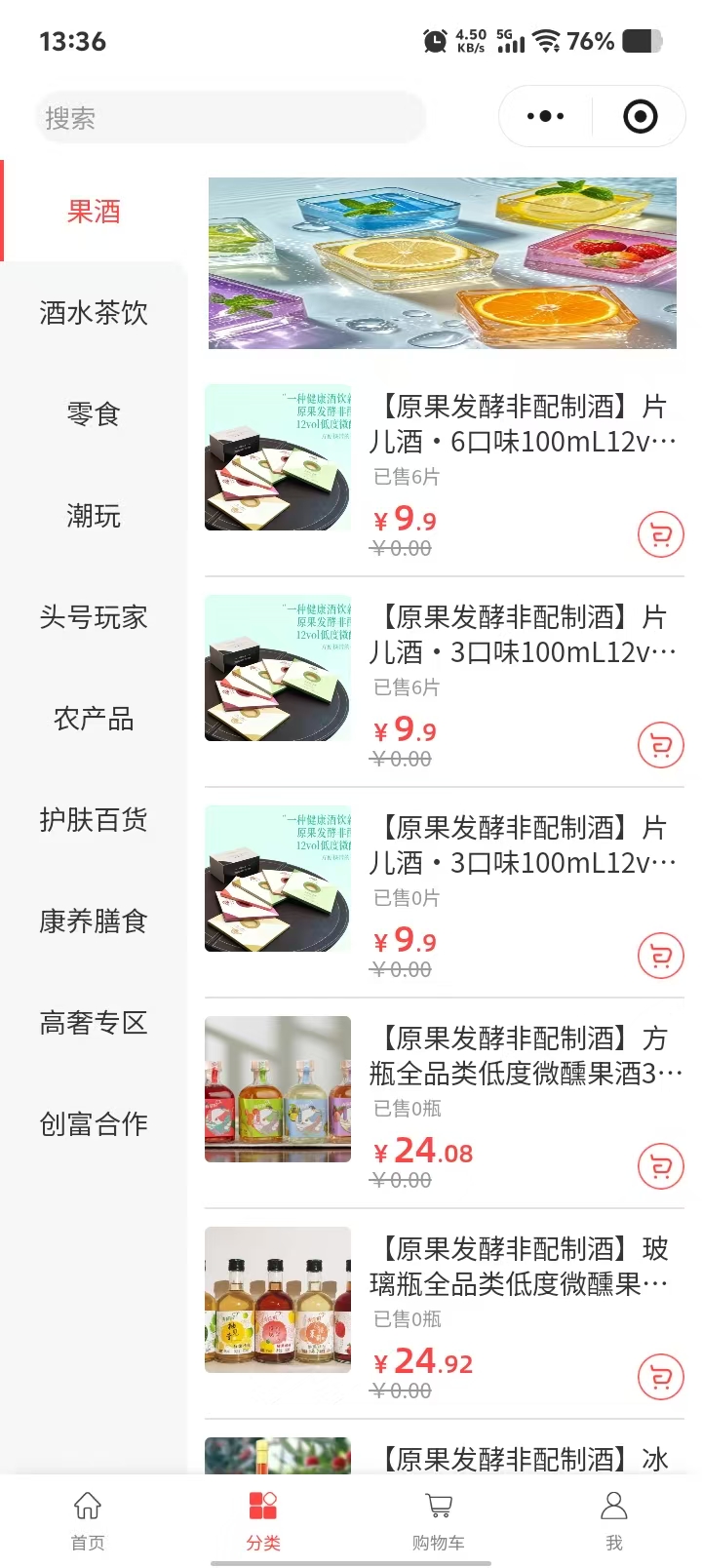Select the 高奢专区 category
This screenshot has height=1568, width=702.
(x=94, y=1023)
